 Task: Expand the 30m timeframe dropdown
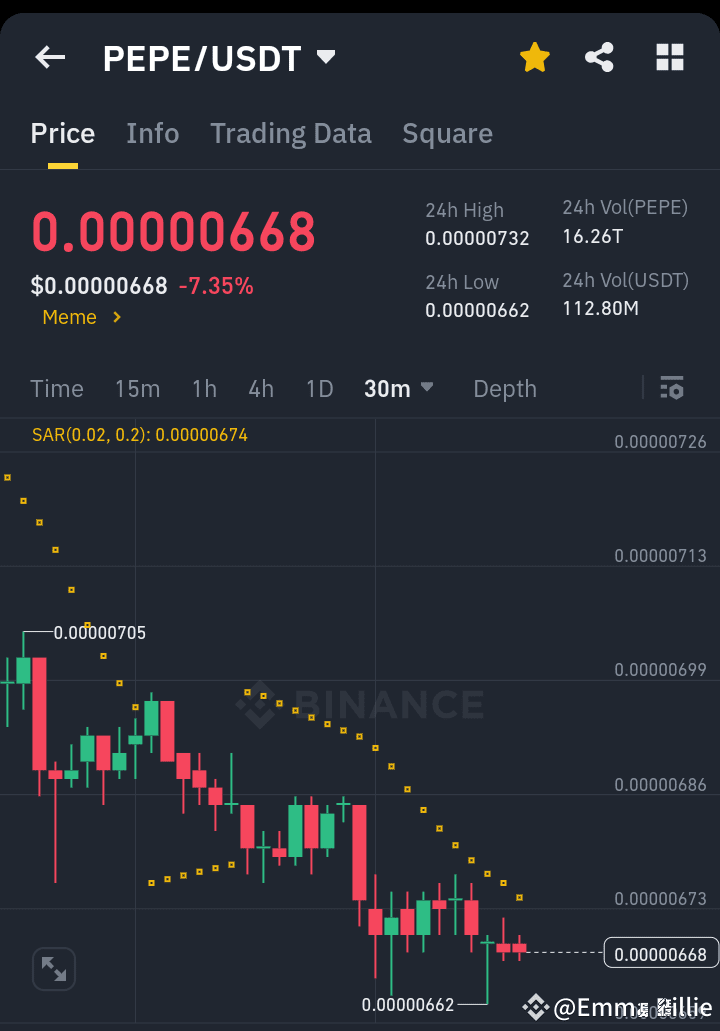399,389
